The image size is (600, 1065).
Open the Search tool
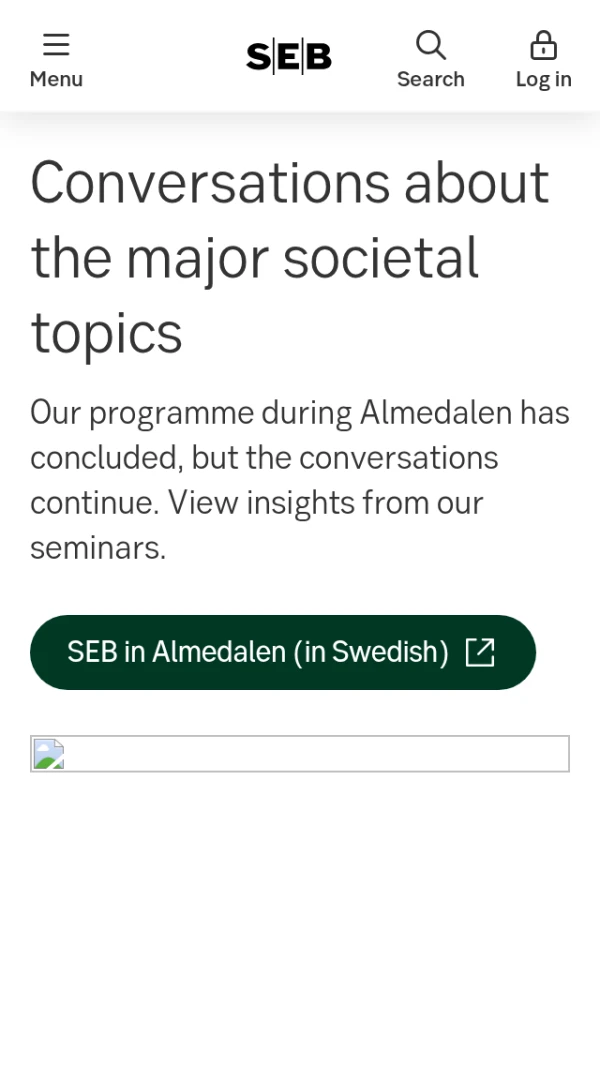(x=431, y=60)
